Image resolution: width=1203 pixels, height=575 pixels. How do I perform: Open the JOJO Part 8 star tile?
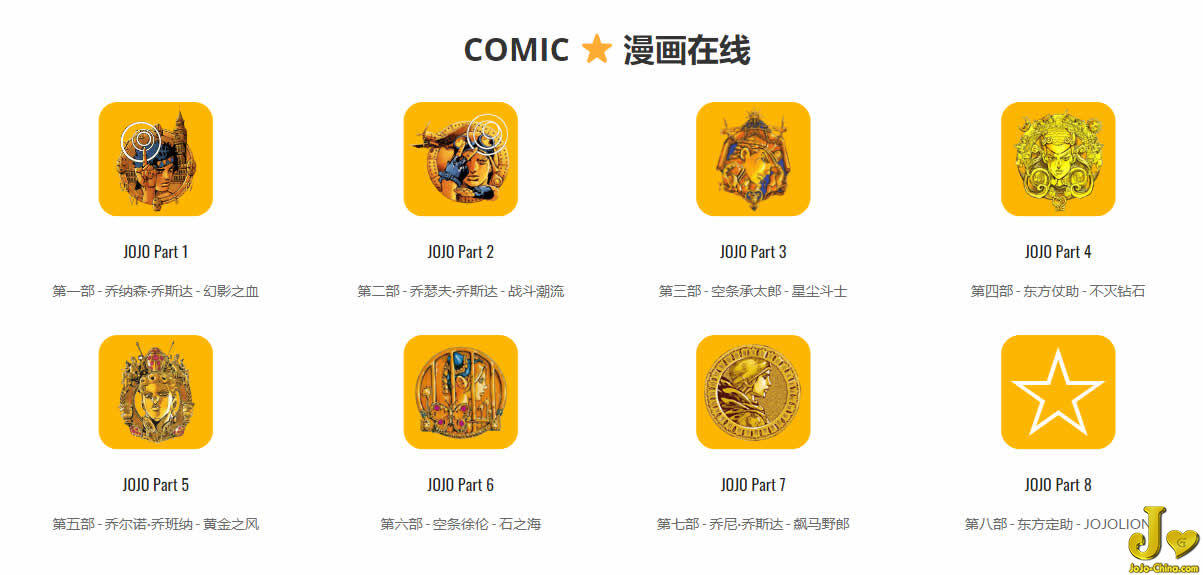(1058, 392)
